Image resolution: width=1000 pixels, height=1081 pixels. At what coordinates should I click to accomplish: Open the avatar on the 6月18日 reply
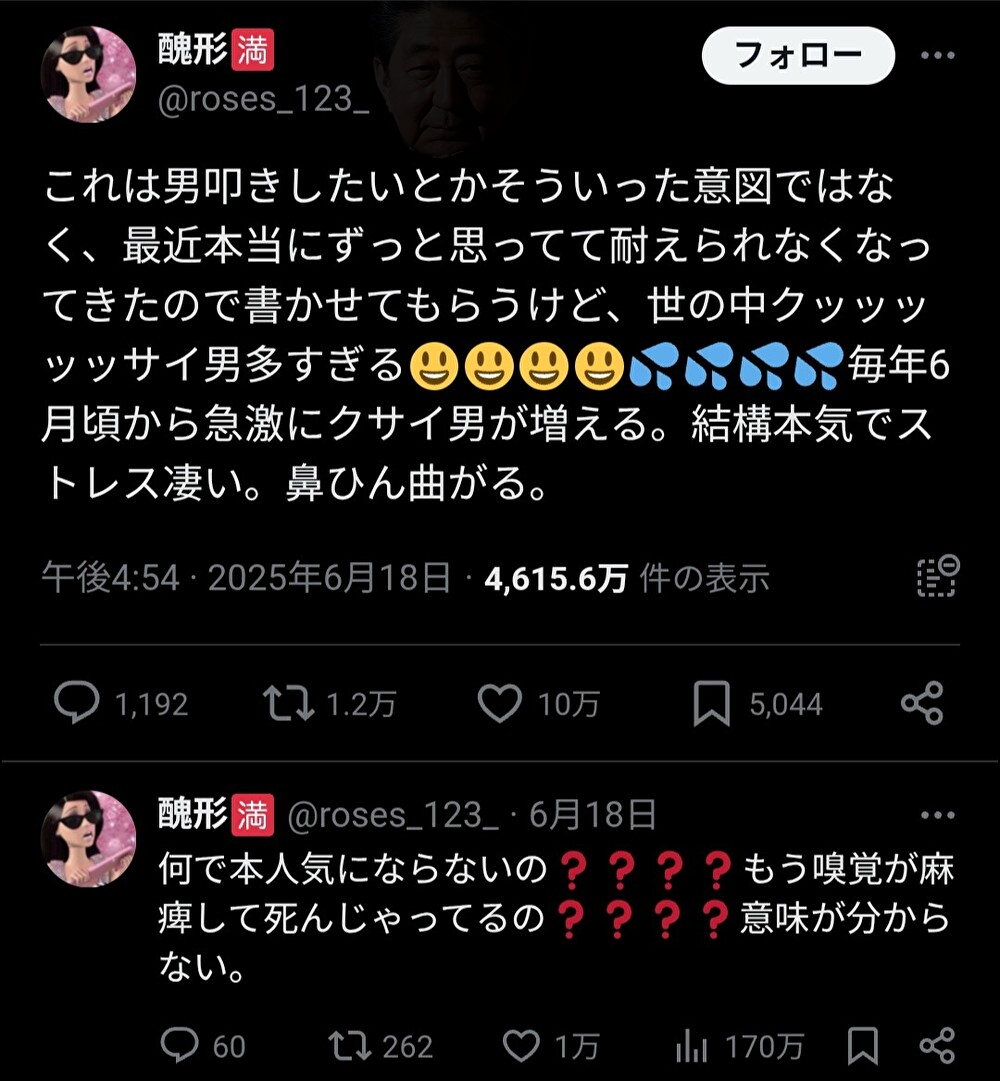[x=88, y=838]
